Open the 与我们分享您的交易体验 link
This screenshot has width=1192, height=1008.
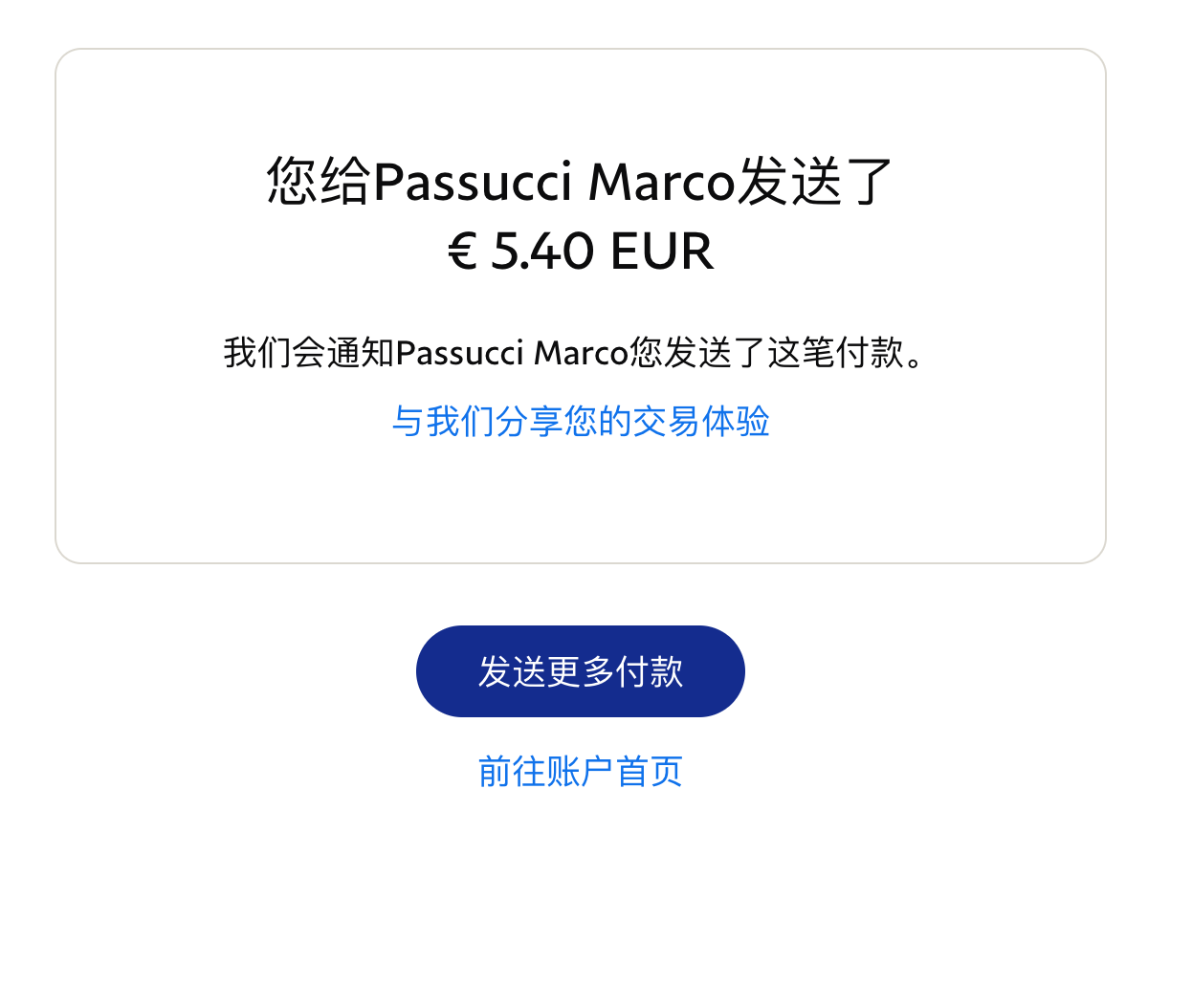point(581,421)
